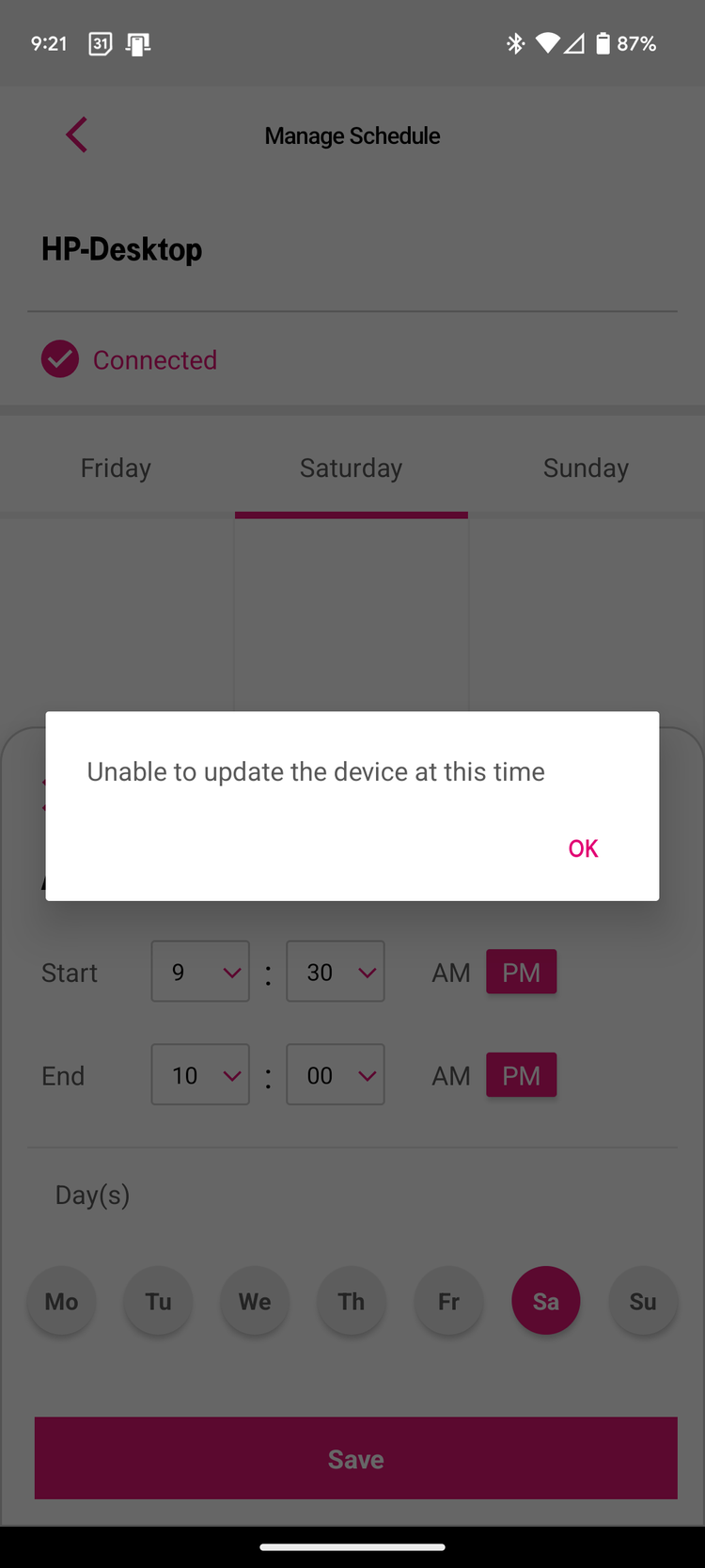Save the schedule
The width and height of the screenshot is (705, 1568).
[356, 1458]
